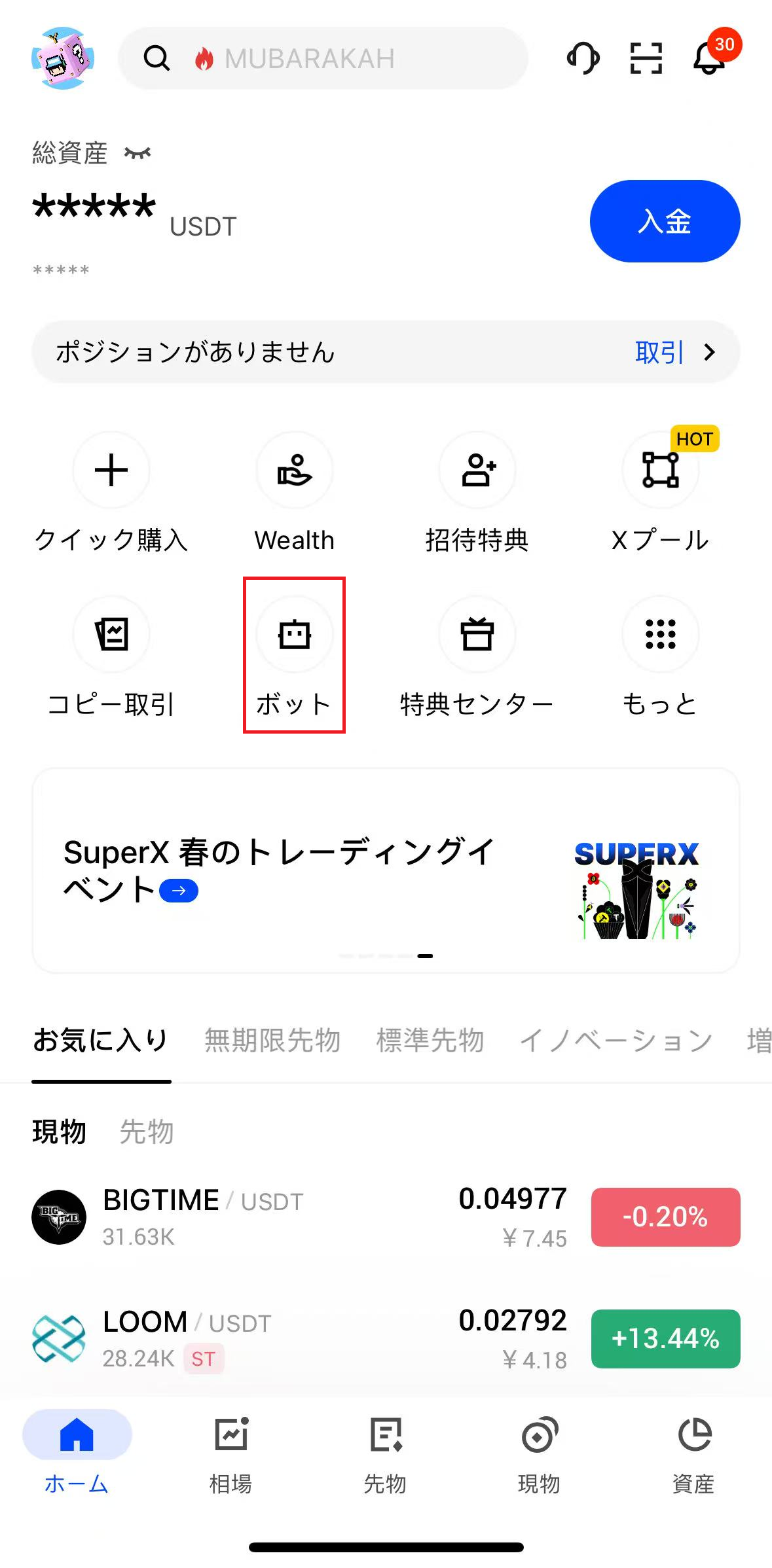The width and height of the screenshot is (772, 1568).
Task: Open customer support headset icon
Action: tap(583, 58)
